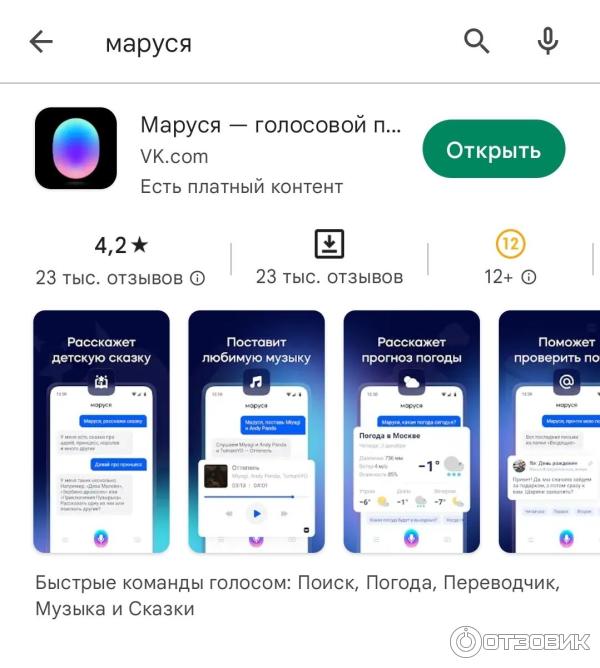
Task: Open rating info next to 23 тыс. отзывов
Action: click(198, 277)
